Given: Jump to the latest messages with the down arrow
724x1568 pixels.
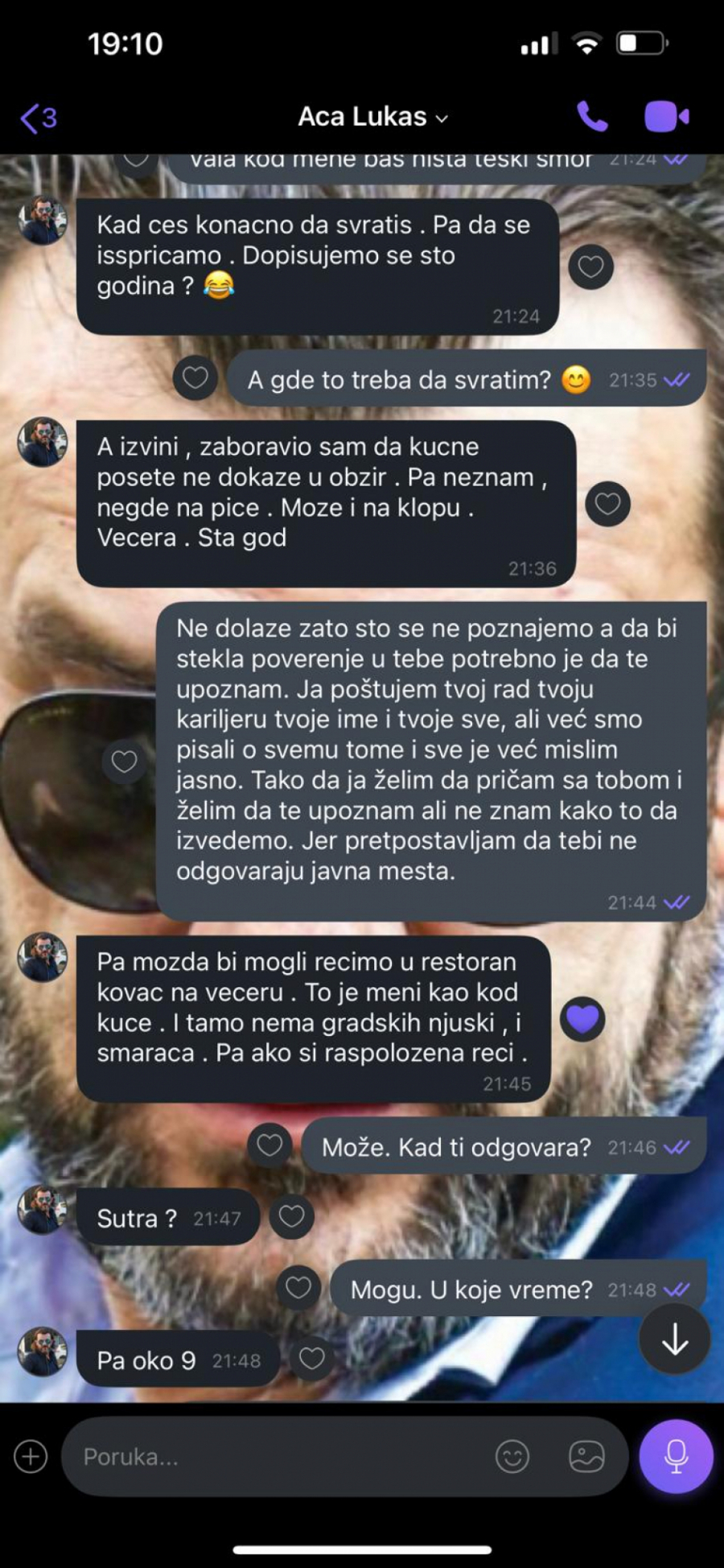Looking at the screenshot, I should [x=674, y=1339].
